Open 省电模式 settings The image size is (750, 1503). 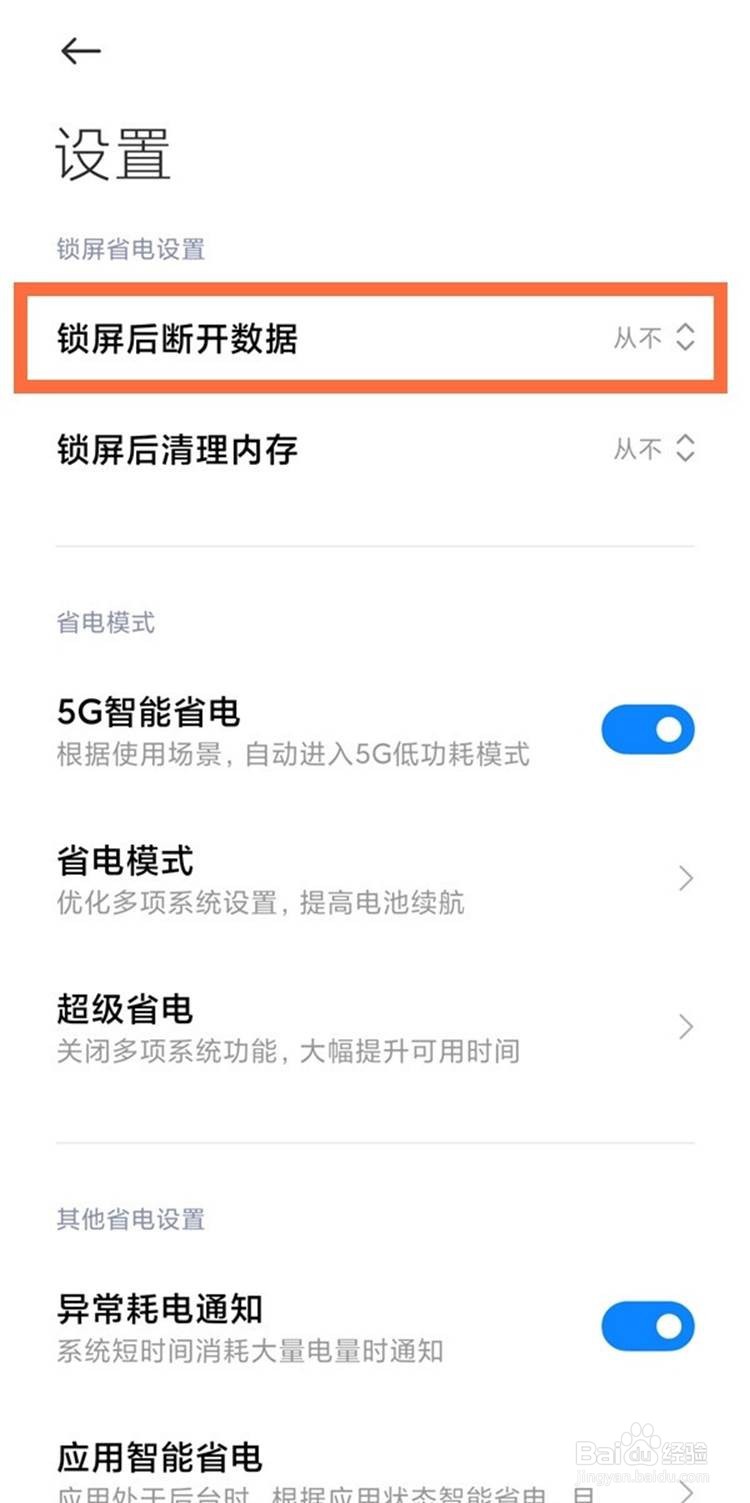click(x=360, y=878)
